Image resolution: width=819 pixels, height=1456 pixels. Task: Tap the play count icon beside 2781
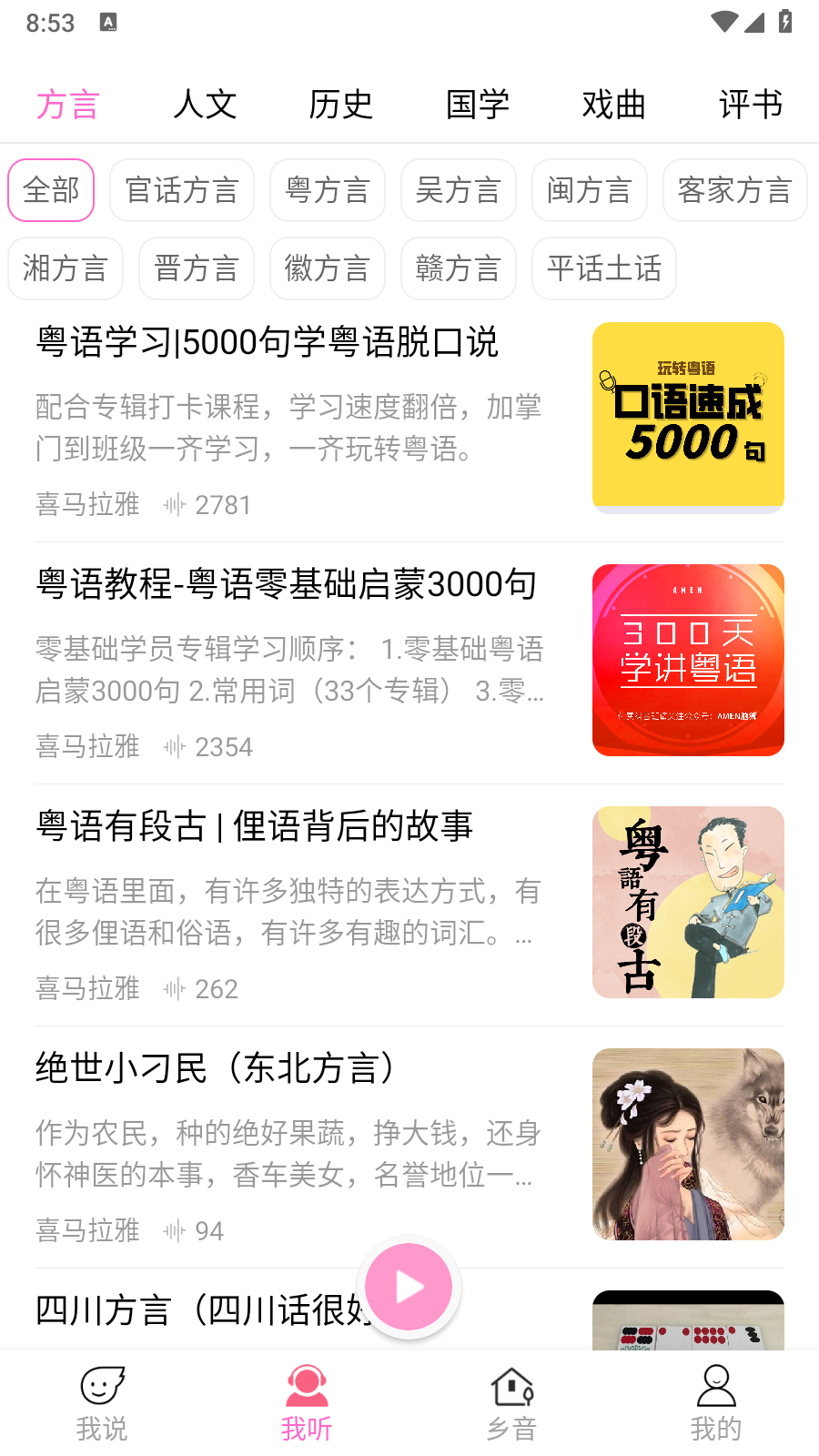173,504
